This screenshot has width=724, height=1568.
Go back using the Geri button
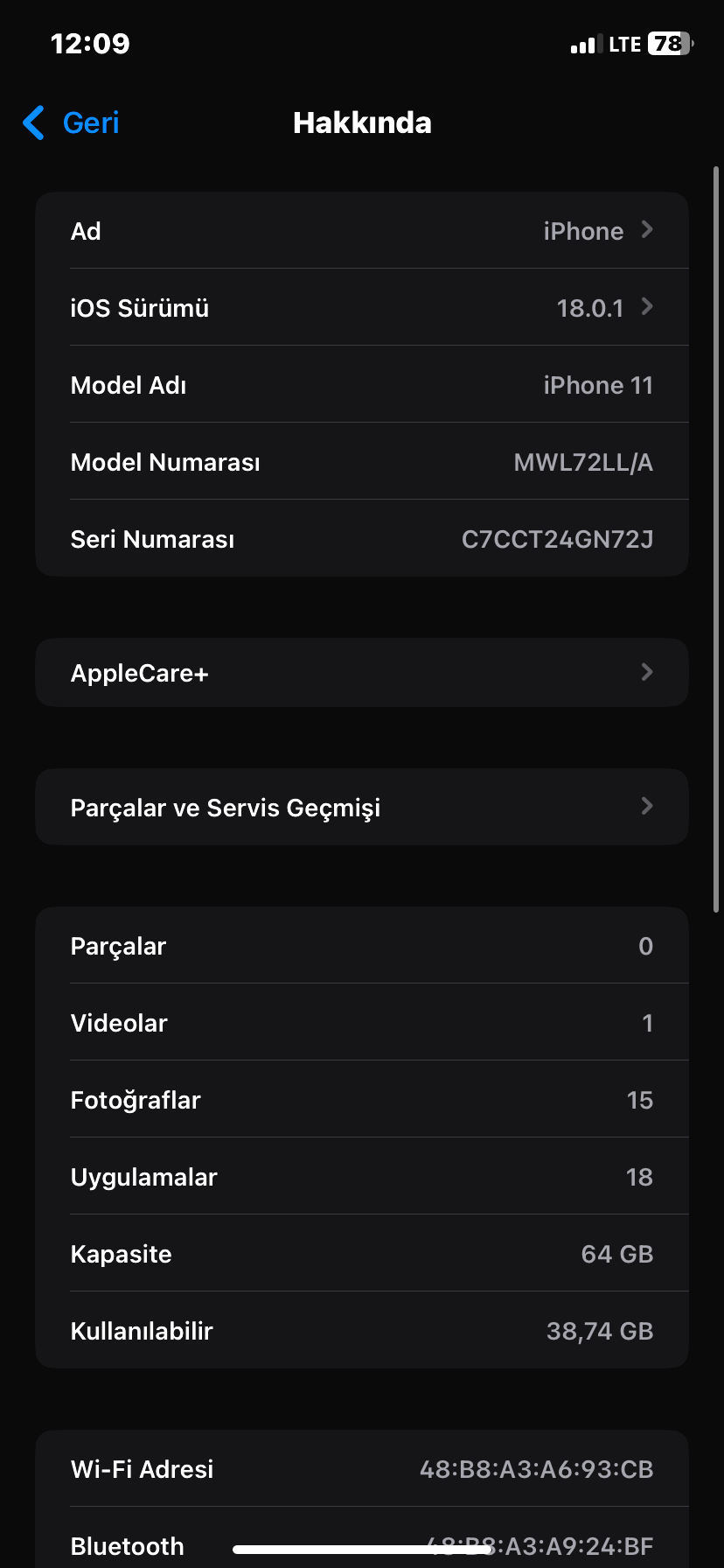click(72, 123)
